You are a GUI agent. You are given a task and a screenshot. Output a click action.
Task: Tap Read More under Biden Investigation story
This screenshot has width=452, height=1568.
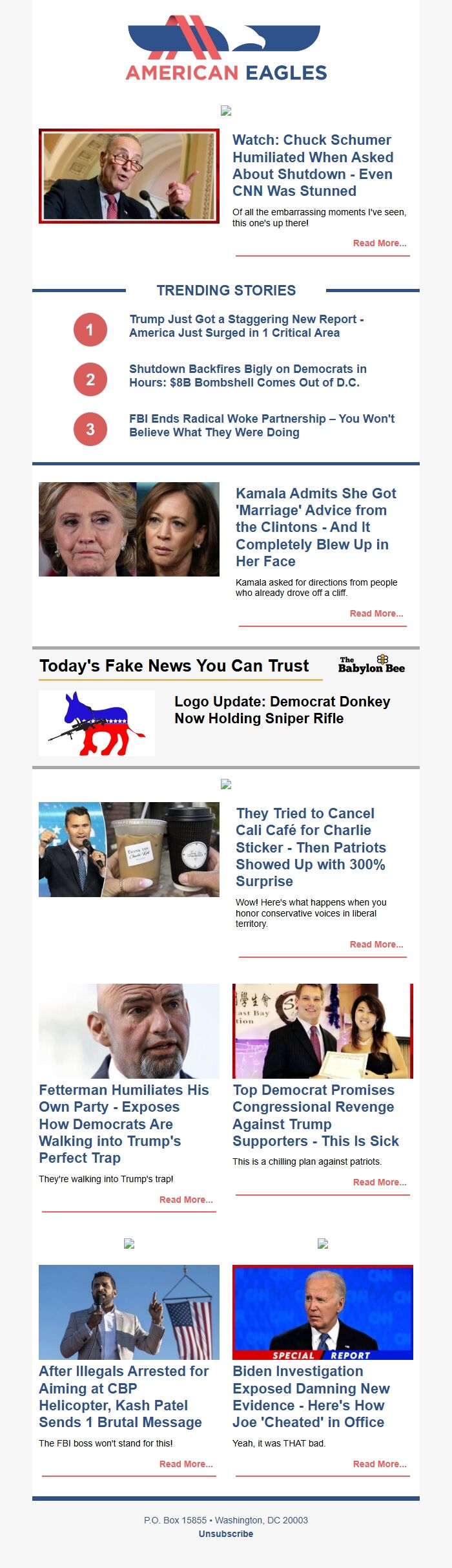tap(379, 1464)
